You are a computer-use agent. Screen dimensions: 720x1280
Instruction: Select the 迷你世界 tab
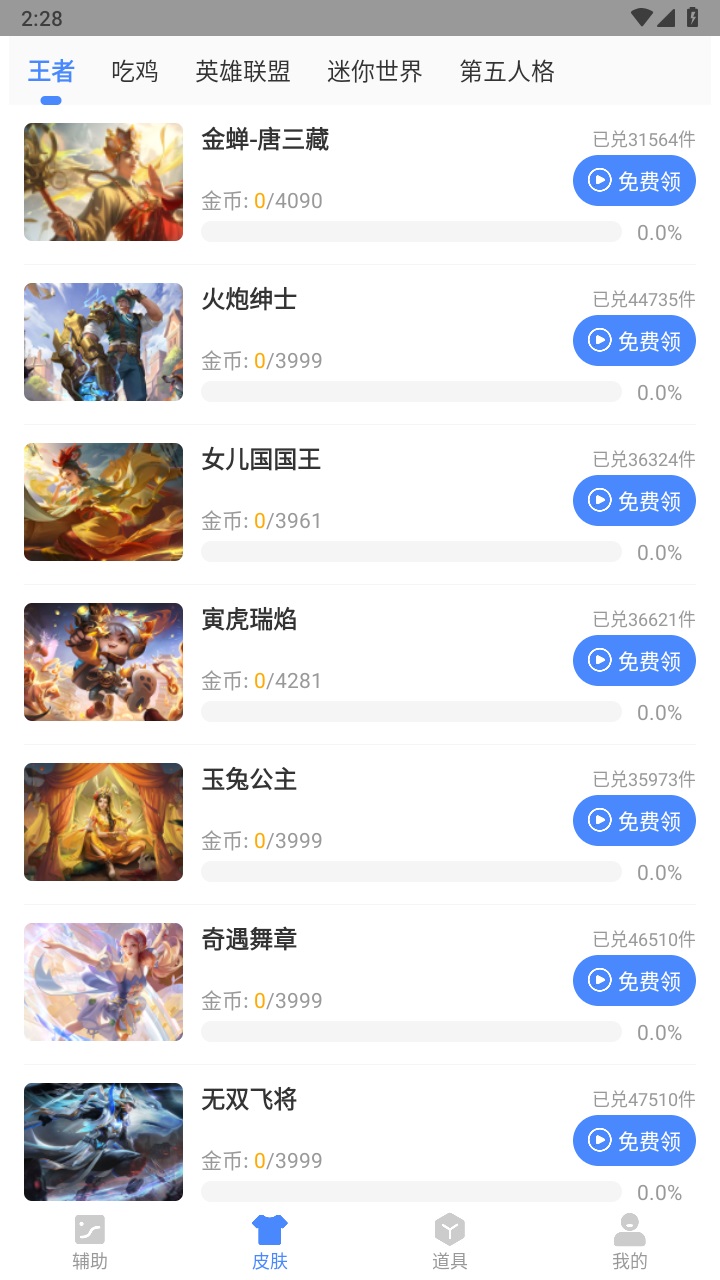(375, 71)
